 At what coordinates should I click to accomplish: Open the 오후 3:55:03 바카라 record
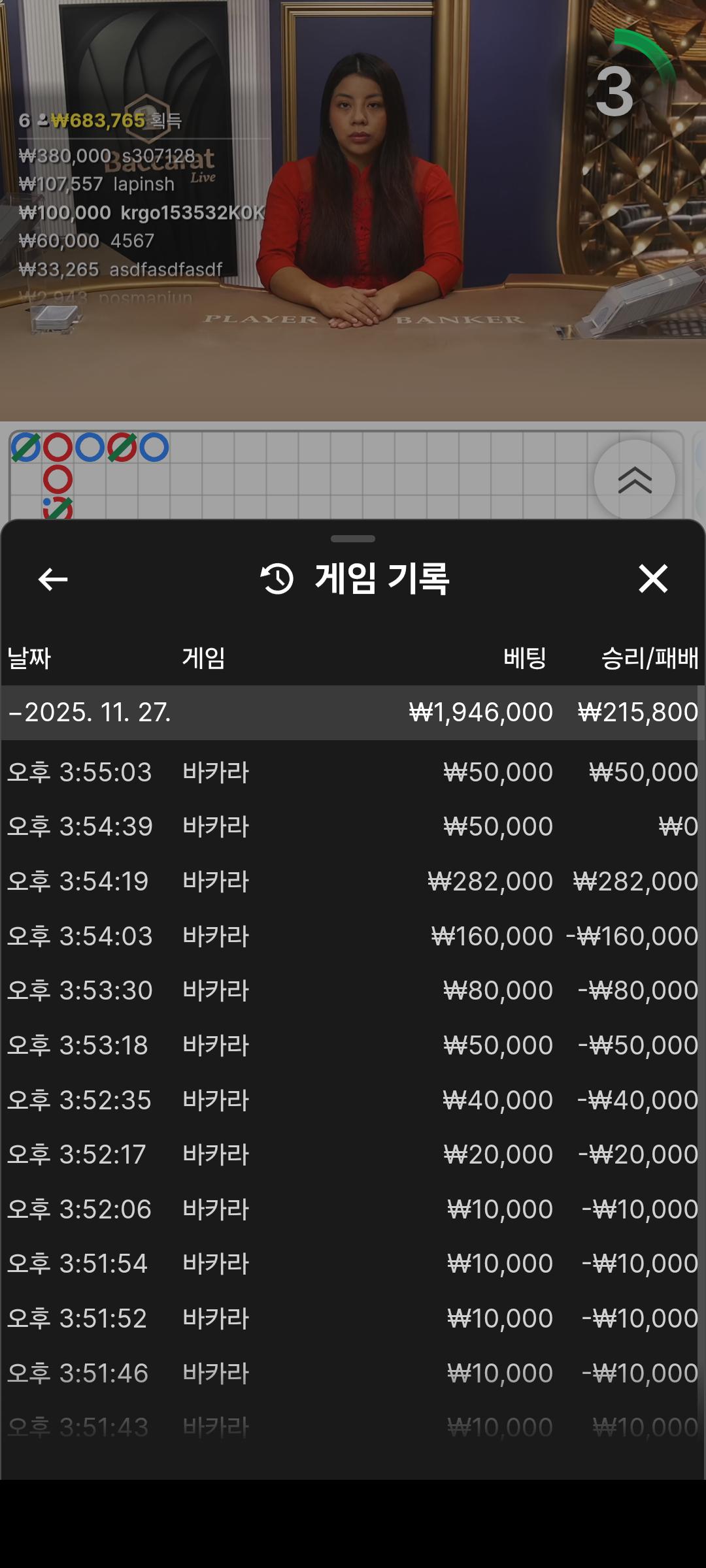(353, 772)
